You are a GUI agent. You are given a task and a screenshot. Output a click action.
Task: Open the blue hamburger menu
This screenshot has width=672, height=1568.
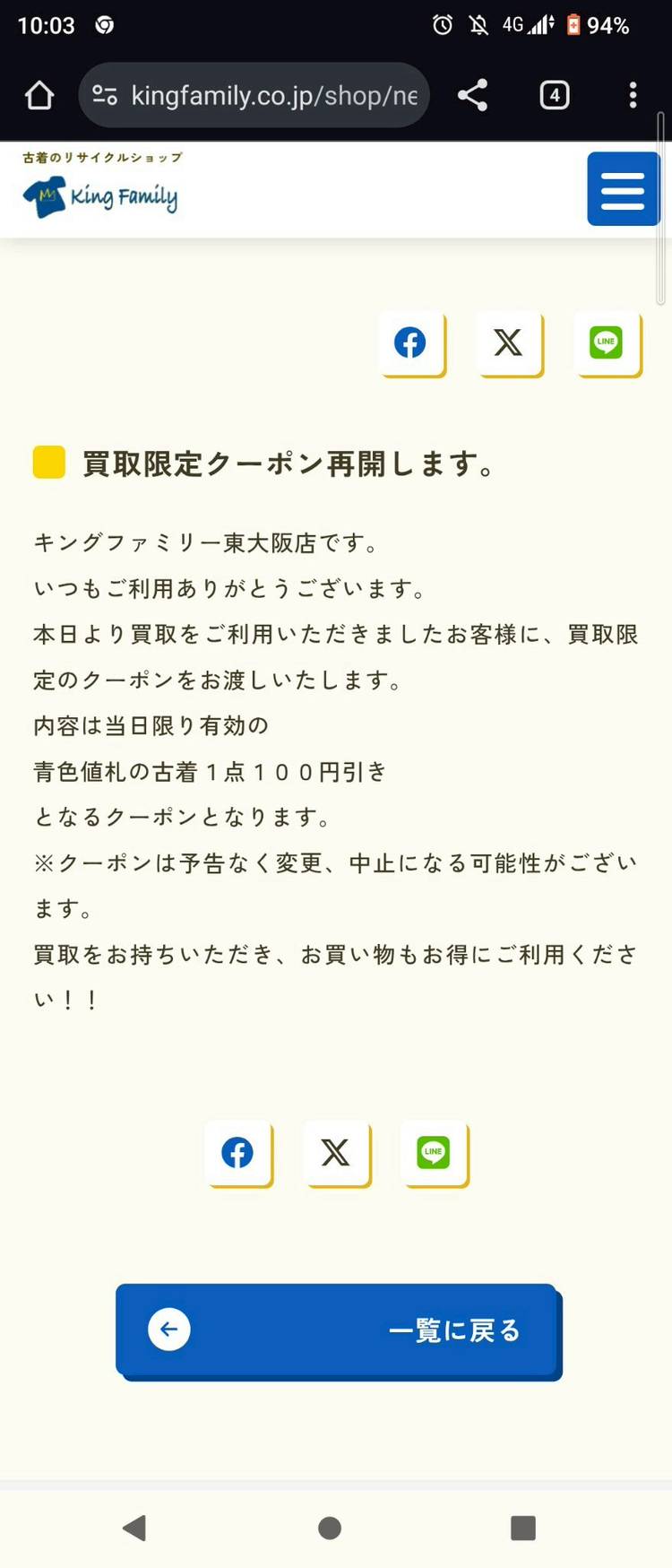click(x=623, y=189)
